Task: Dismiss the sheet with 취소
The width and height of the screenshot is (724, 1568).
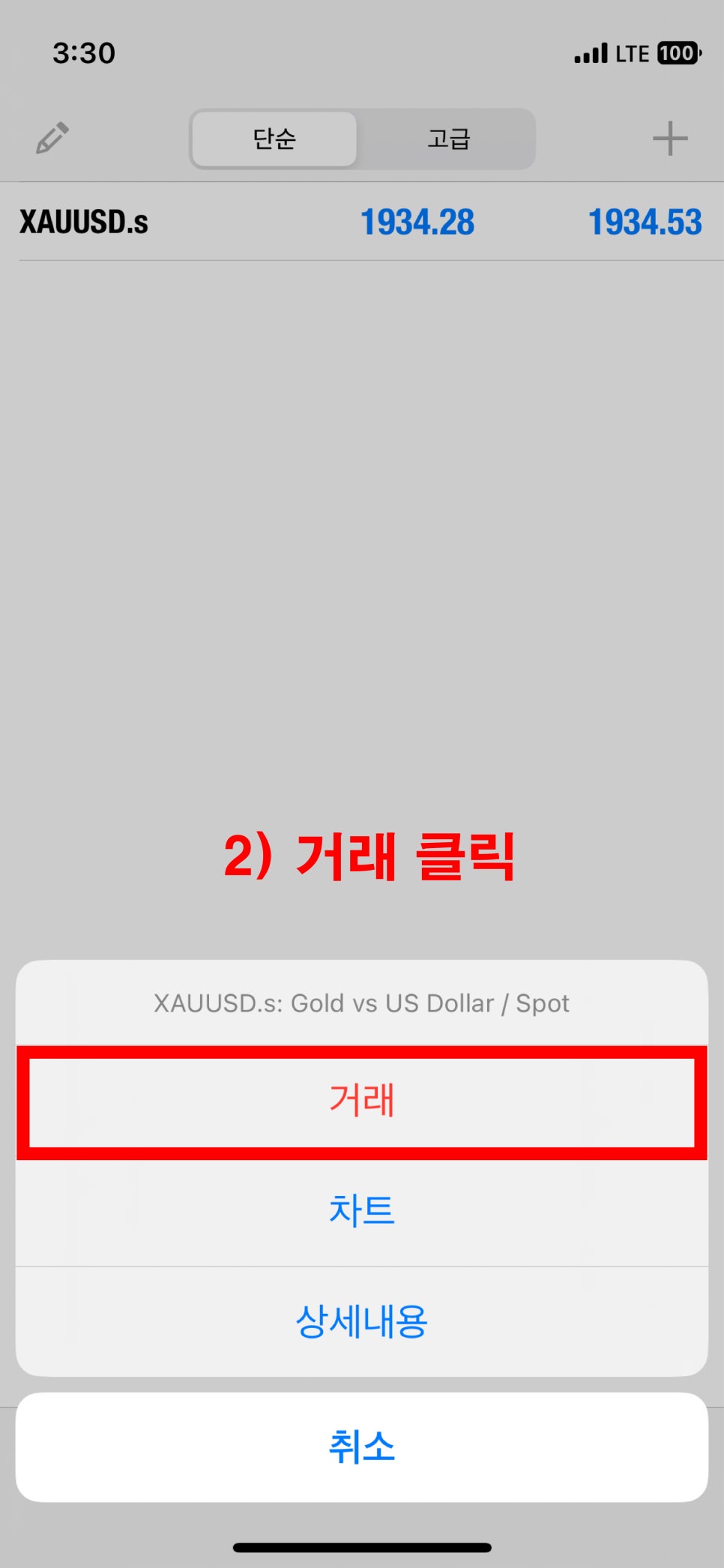Action: click(362, 1447)
